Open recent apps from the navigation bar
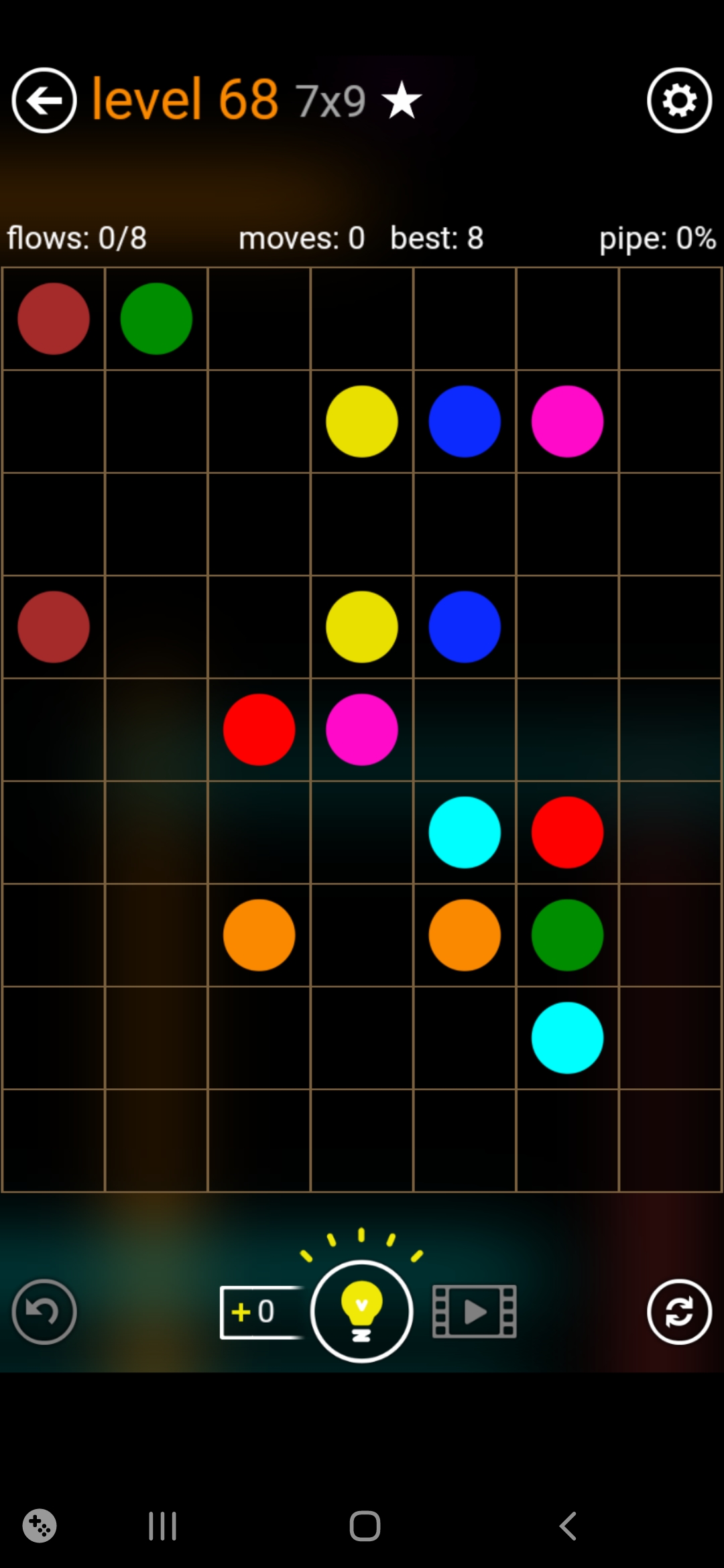The height and width of the screenshot is (1568, 724). coord(162,1526)
